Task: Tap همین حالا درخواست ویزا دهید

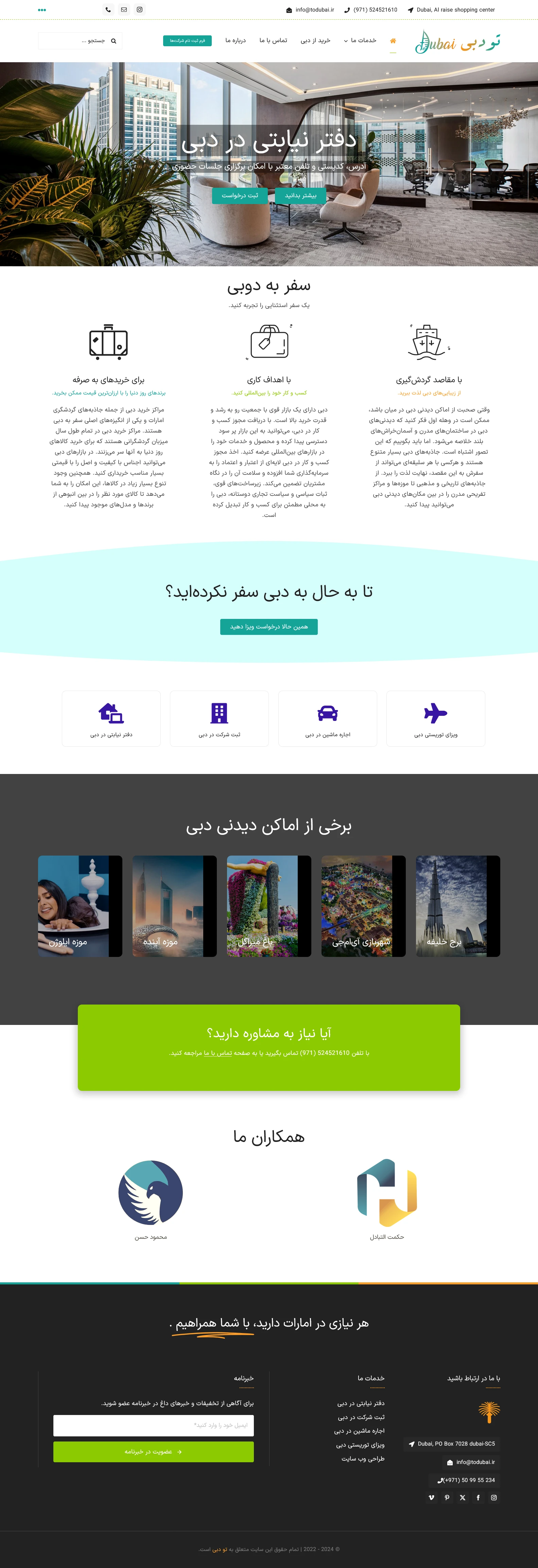Action: [269, 626]
